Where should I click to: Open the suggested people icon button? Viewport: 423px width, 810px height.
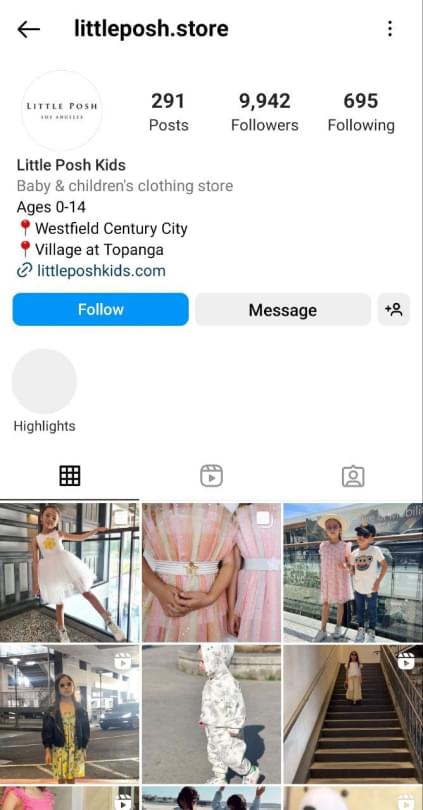[x=394, y=309]
